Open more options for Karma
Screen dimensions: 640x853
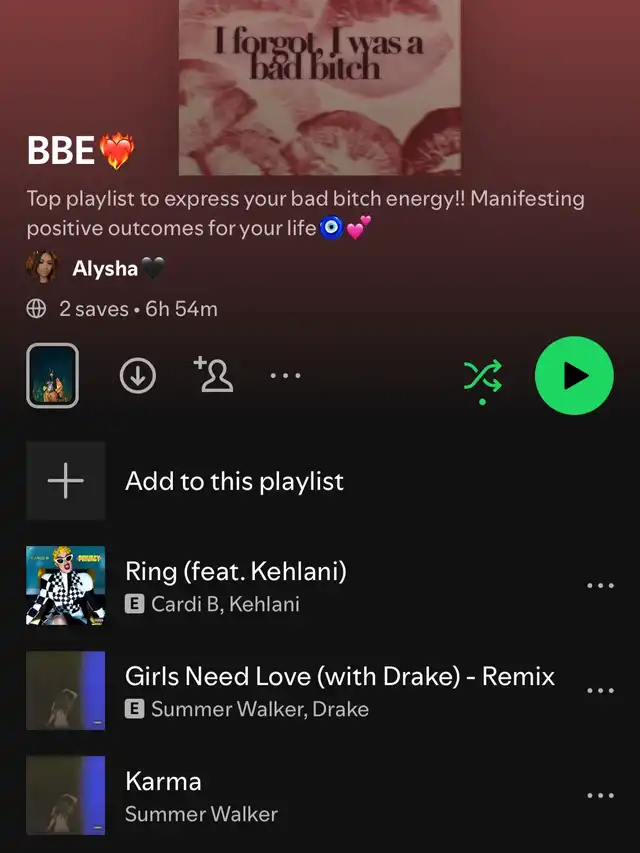coord(600,795)
